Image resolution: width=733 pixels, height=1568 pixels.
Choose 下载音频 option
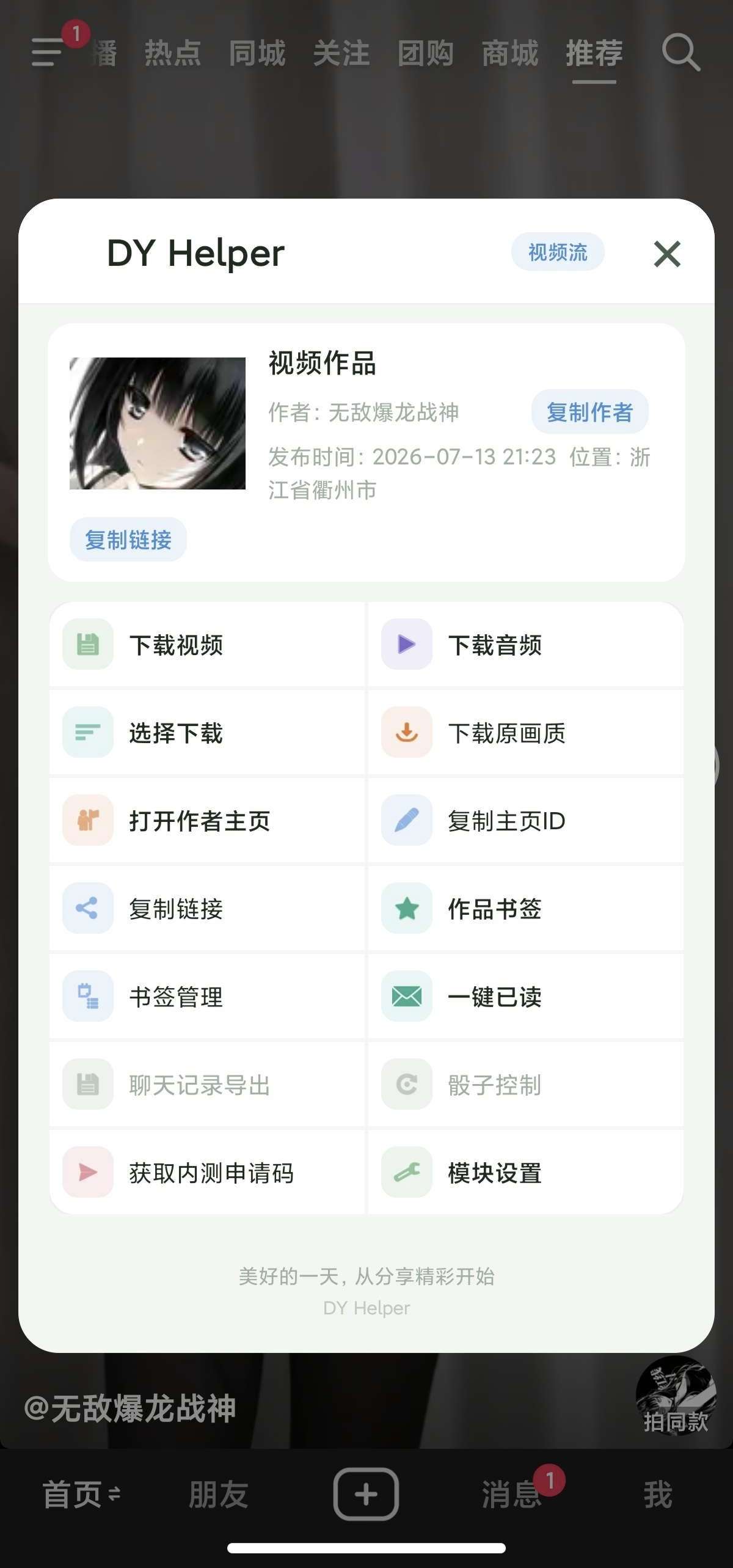525,645
